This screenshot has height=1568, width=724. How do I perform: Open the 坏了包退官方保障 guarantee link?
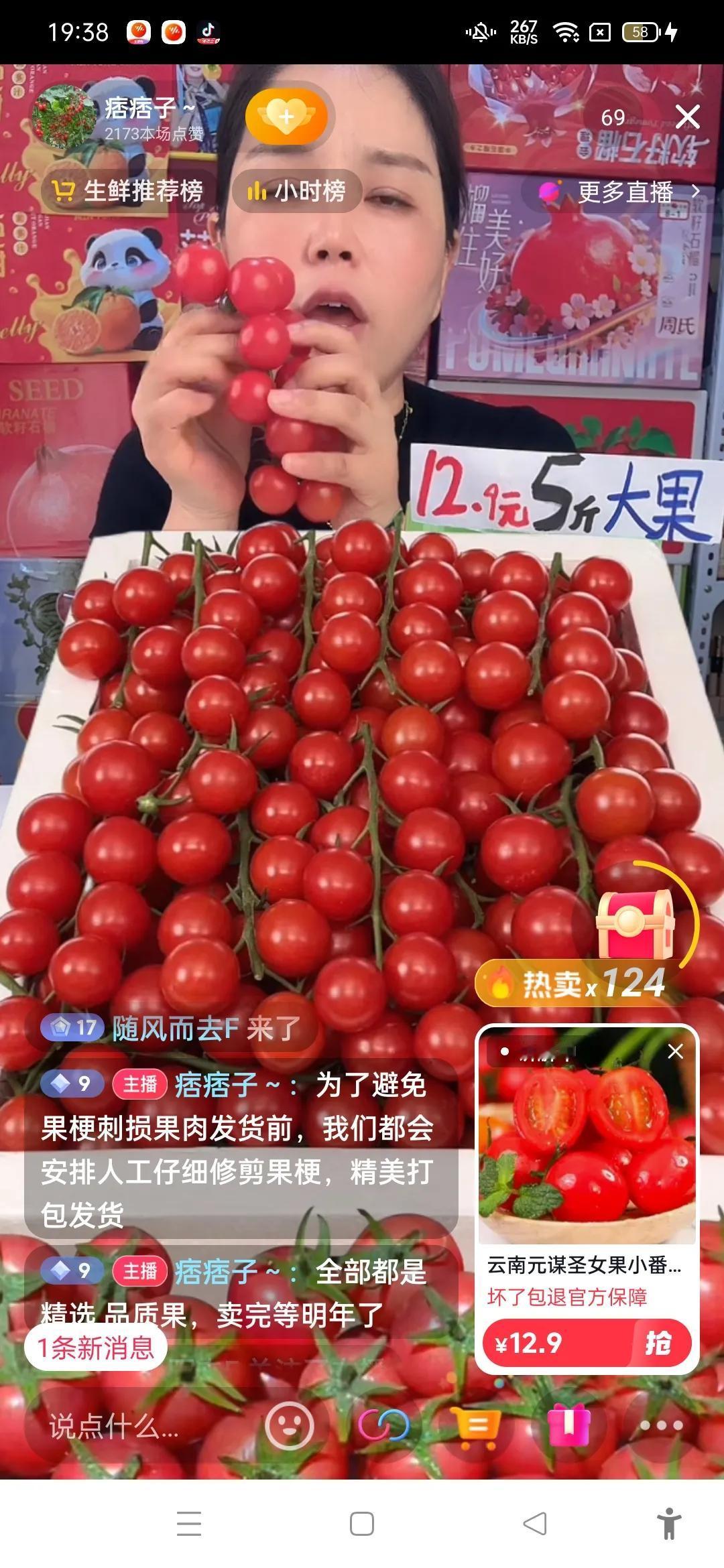pos(568,1295)
